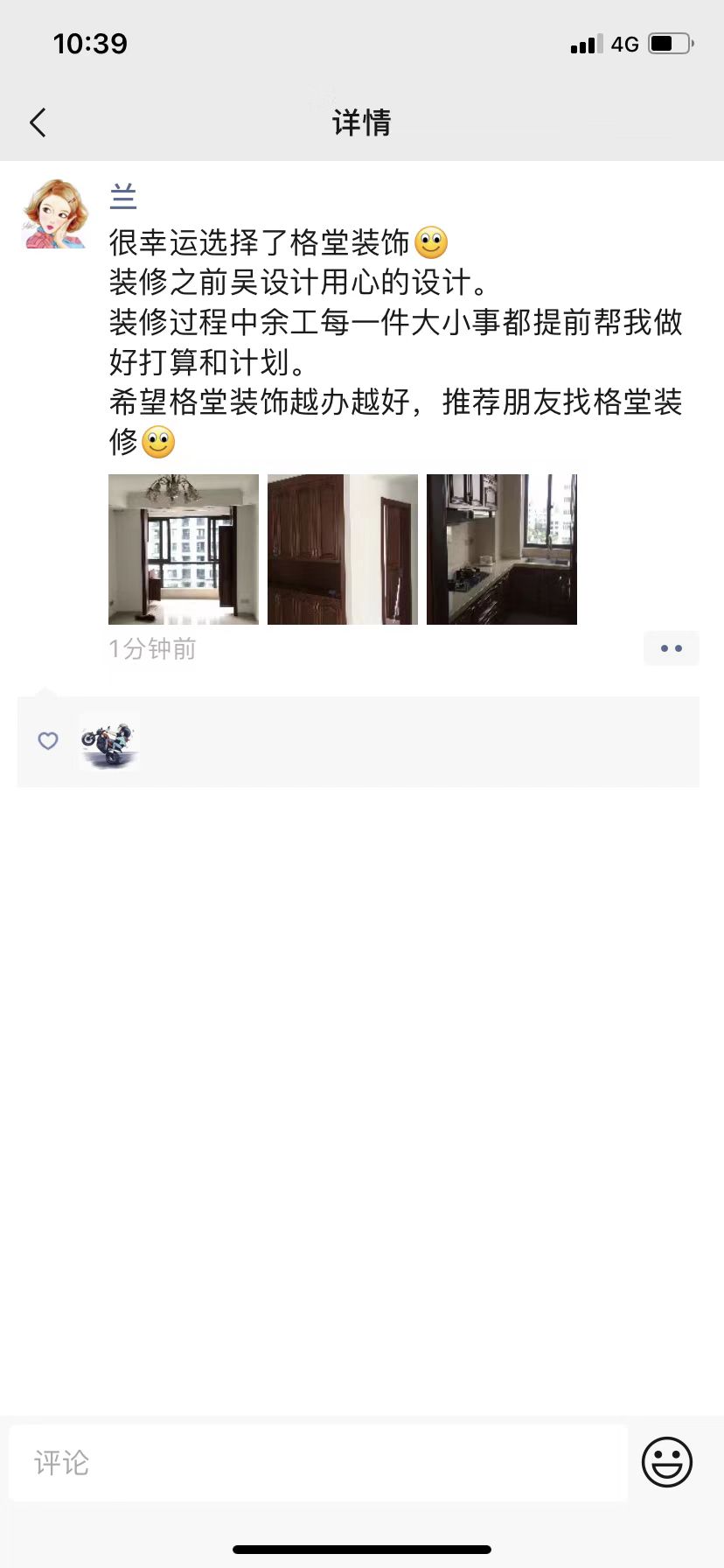Tap the username 兰 link
The image size is (724, 1568).
pyautogui.click(x=122, y=198)
